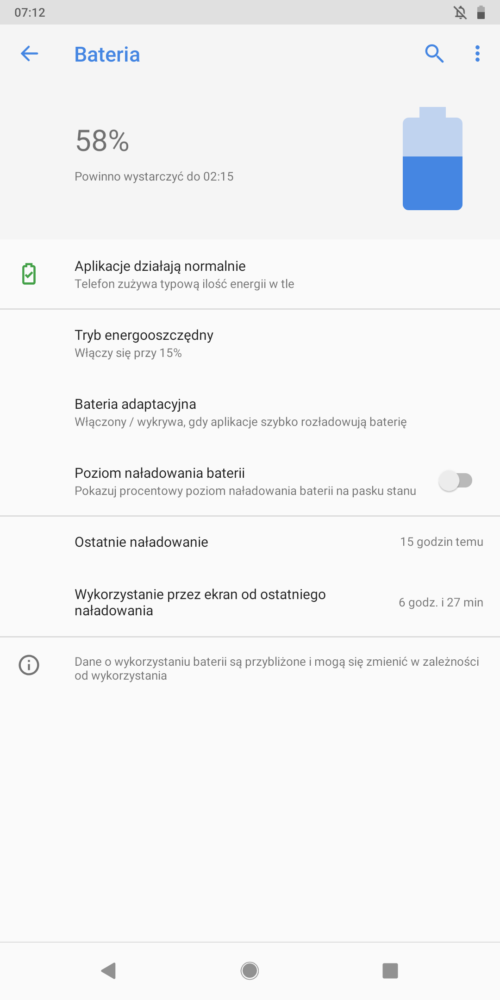The image size is (500, 1000).
Task: Tap the system home button
Action: click(x=249, y=971)
